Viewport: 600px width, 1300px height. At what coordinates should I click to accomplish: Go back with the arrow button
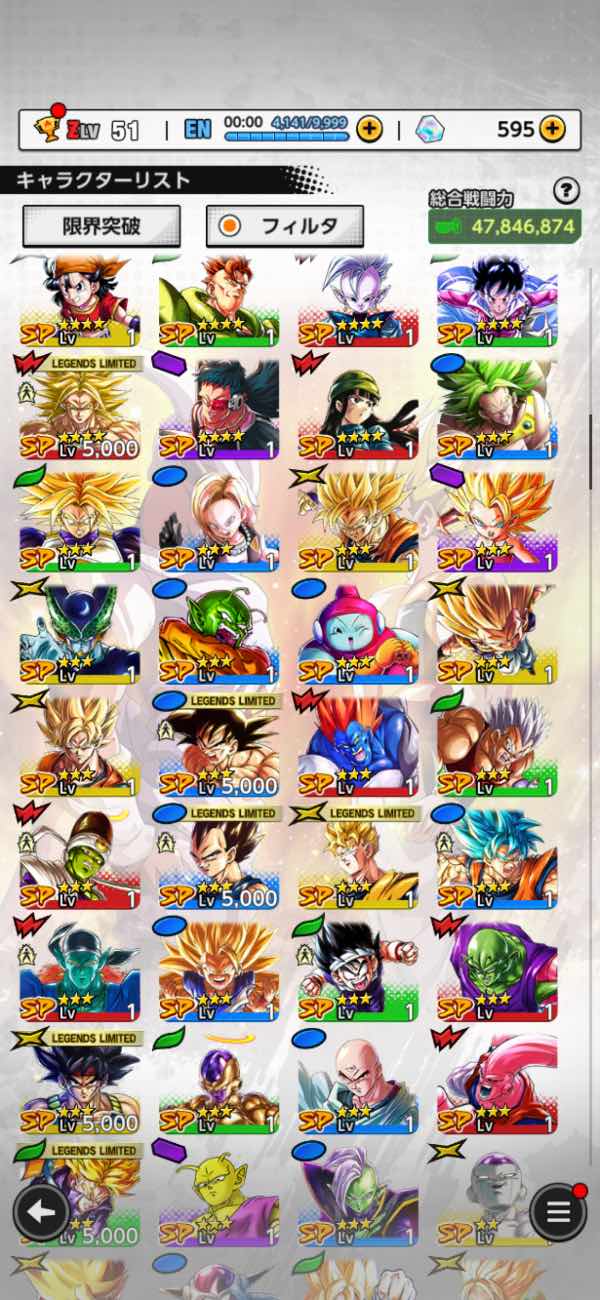[x=41, y=1212]
